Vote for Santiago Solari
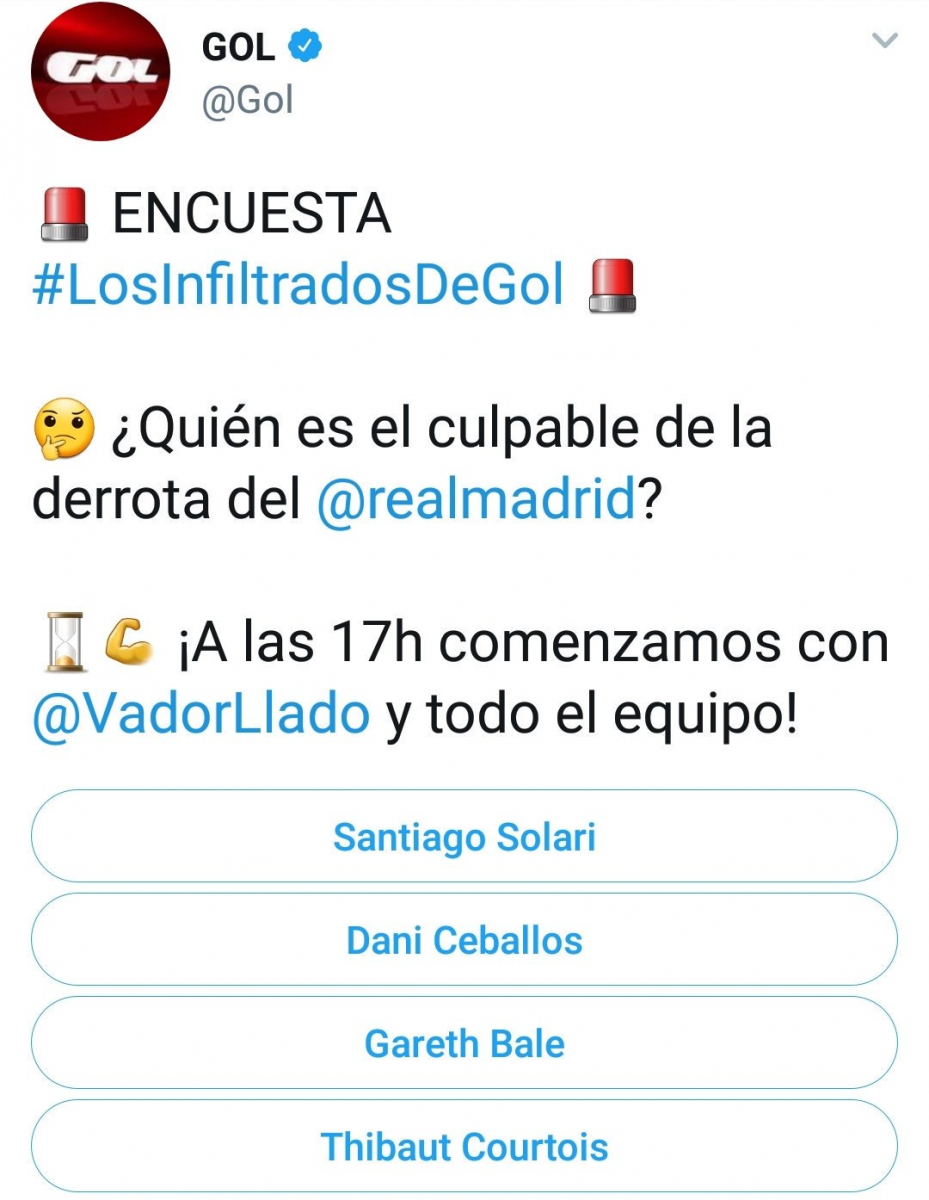 pos(464,837)
